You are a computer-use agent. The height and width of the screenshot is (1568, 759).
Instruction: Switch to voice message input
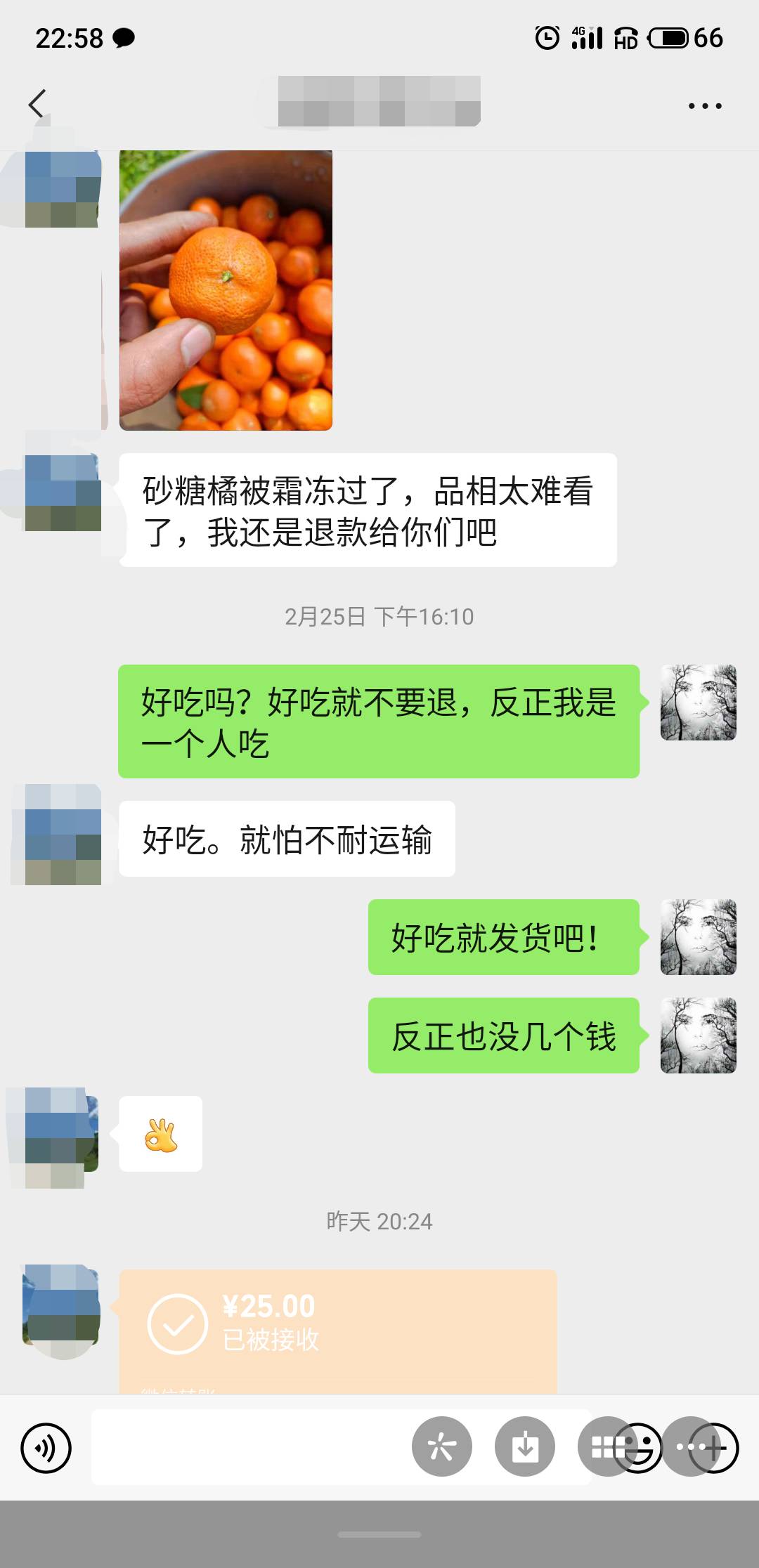[x=46, y=1448]
